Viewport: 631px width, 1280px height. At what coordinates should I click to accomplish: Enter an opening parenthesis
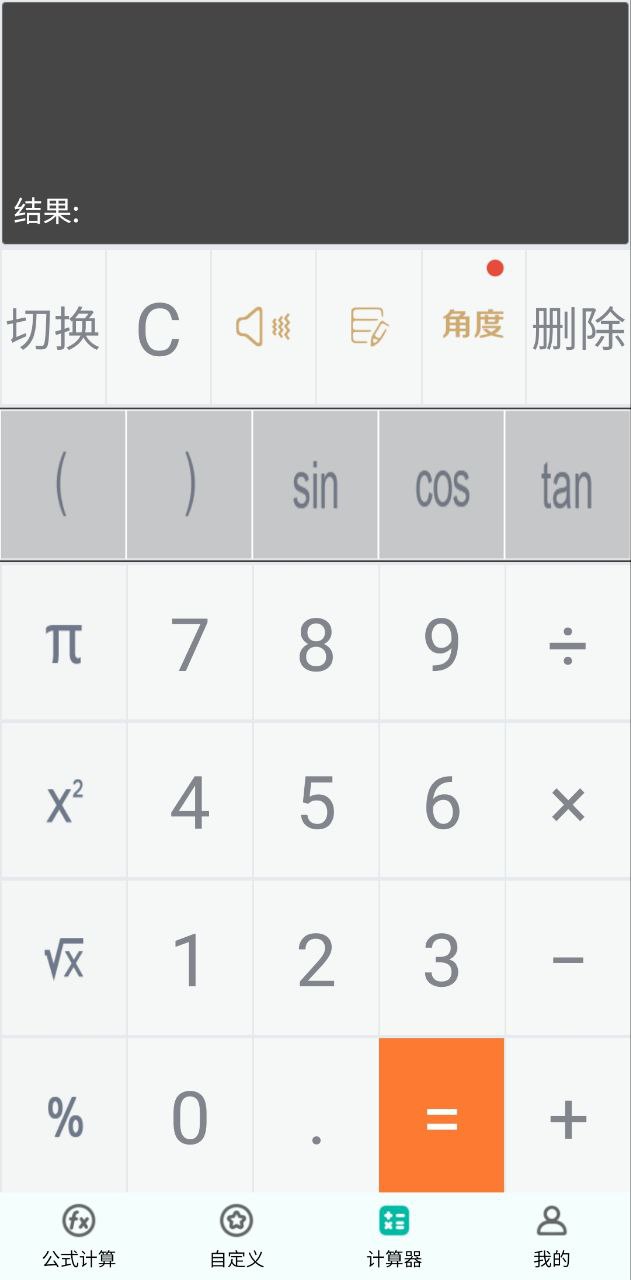pos(63,485)
